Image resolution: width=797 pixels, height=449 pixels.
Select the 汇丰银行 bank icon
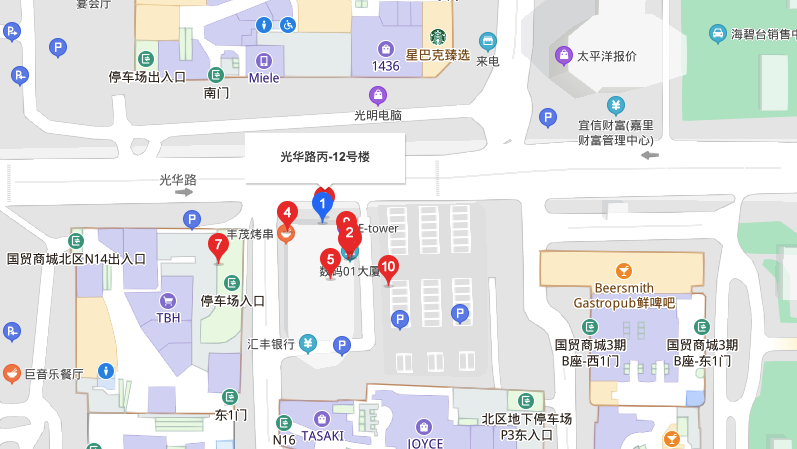(309, 344)
